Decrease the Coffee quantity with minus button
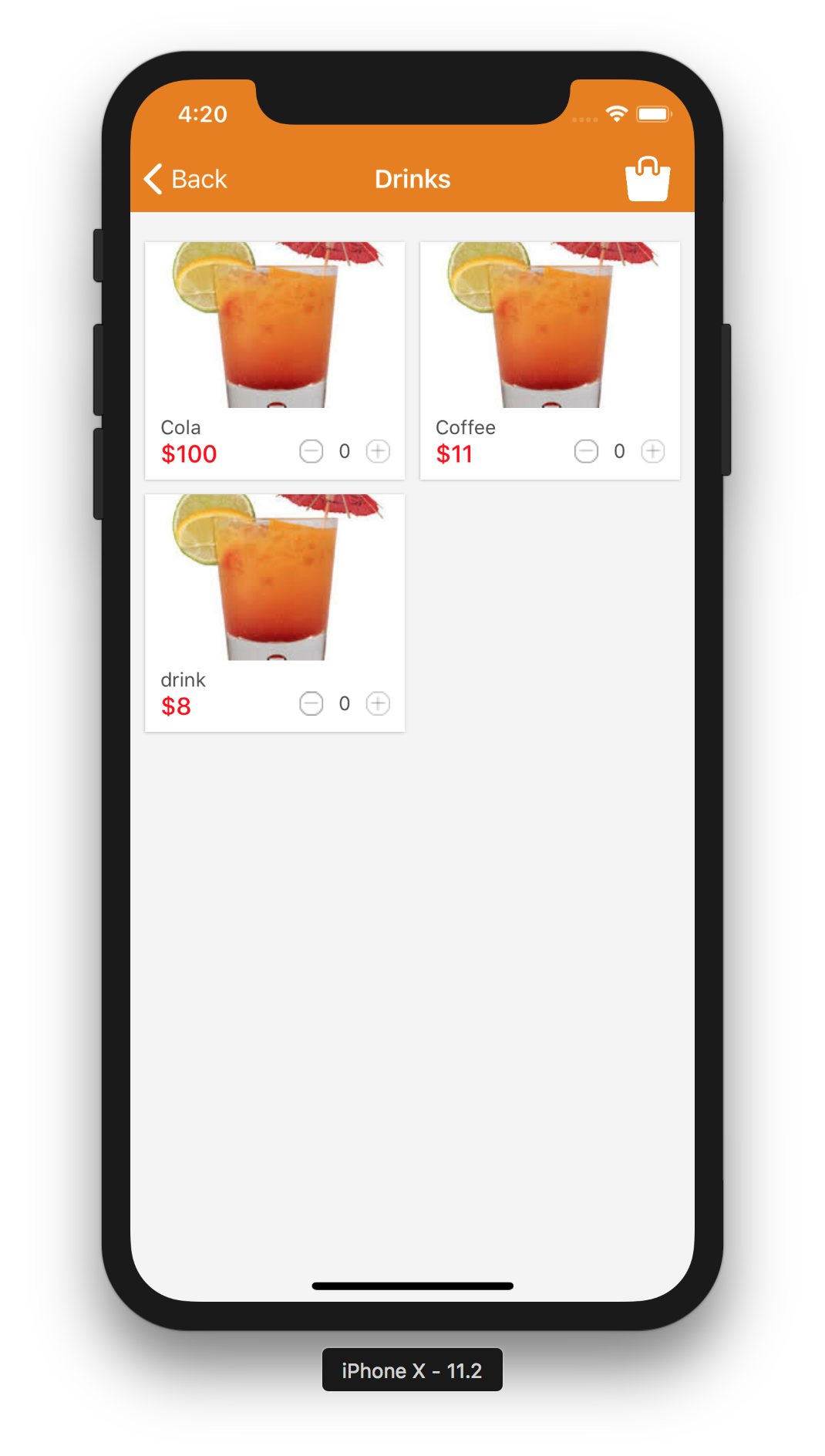 (586, 451)
